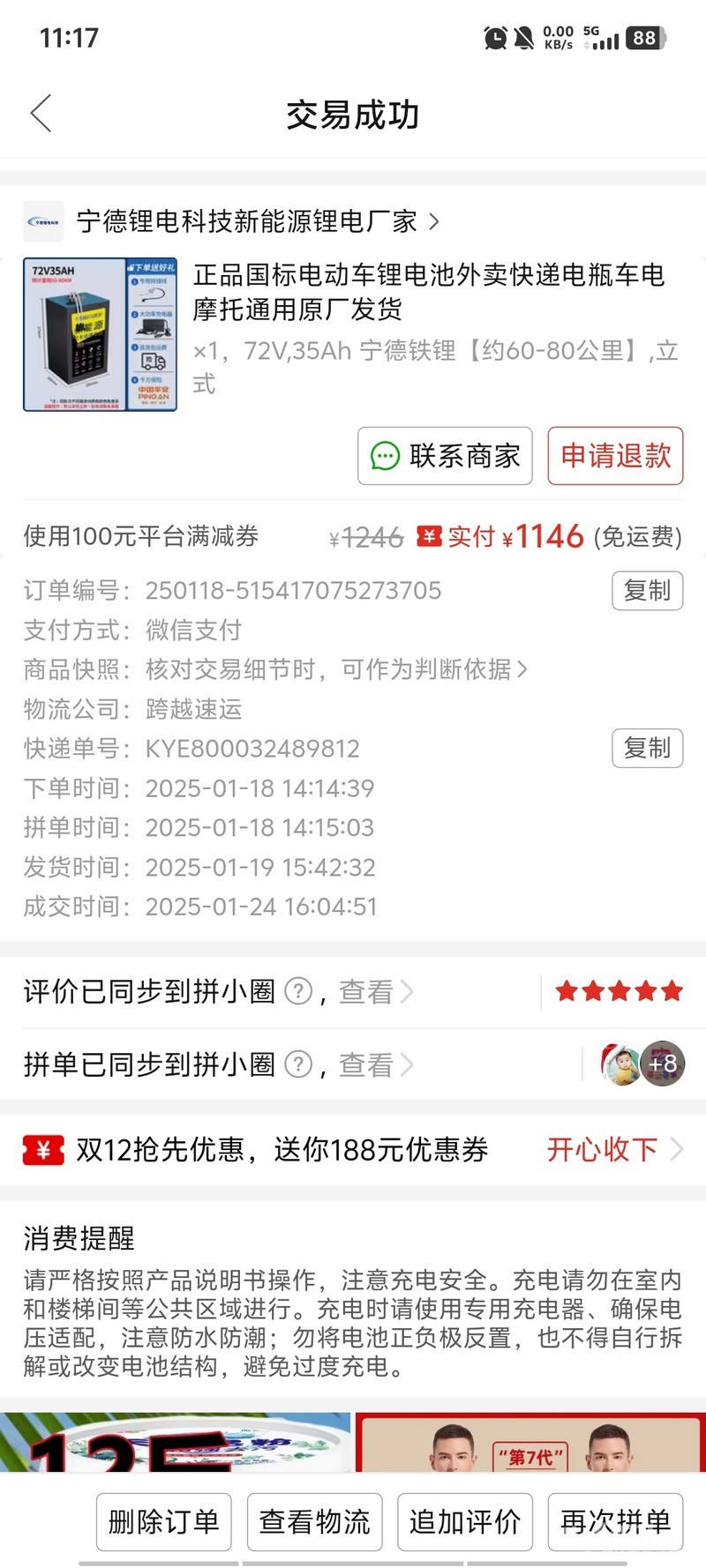
Task: Copy the order number with 复制
Action: coord(647,591)
